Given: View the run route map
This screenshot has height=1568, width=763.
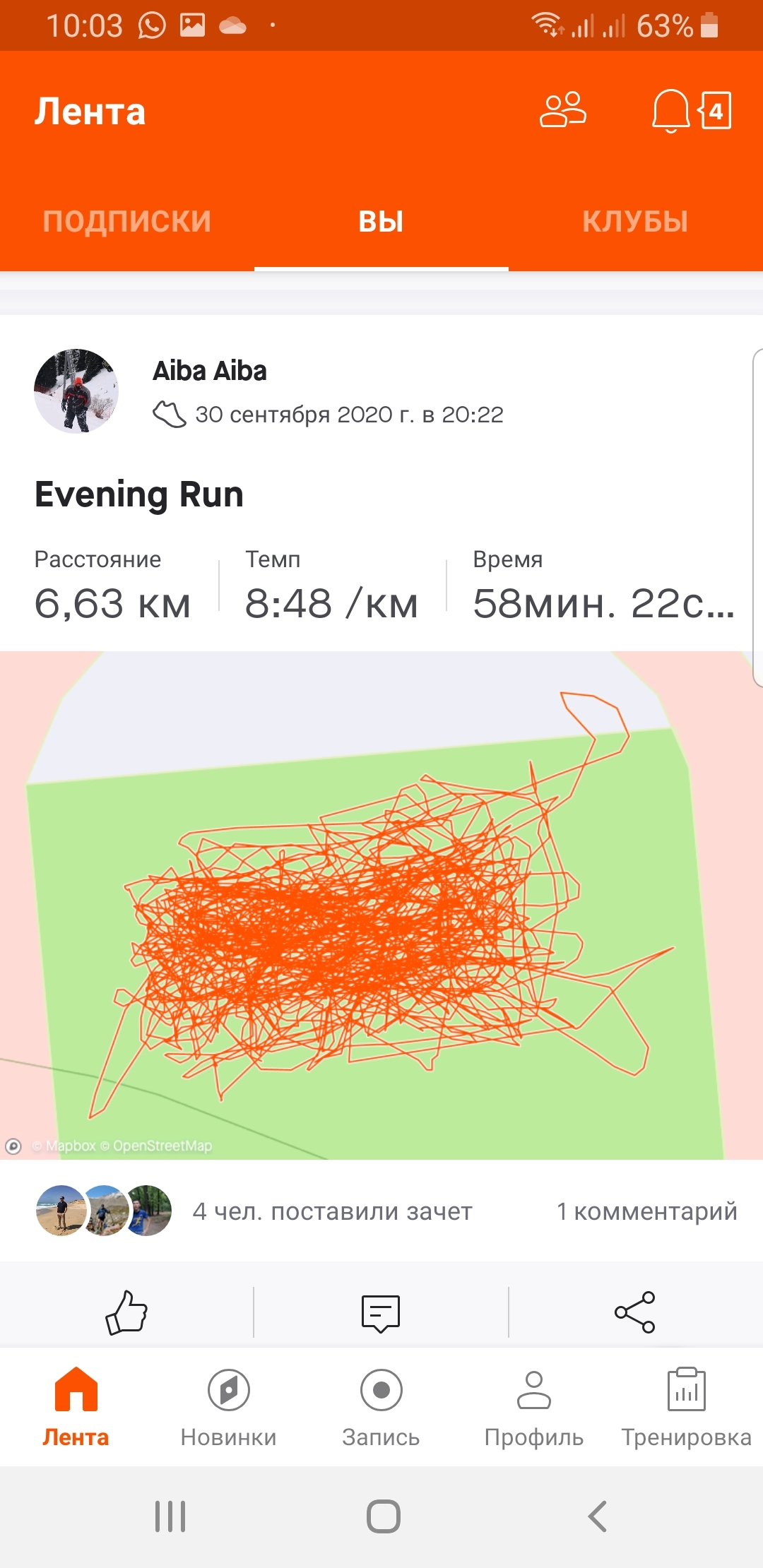Looking at the screenshot, I should coord(381,904).
